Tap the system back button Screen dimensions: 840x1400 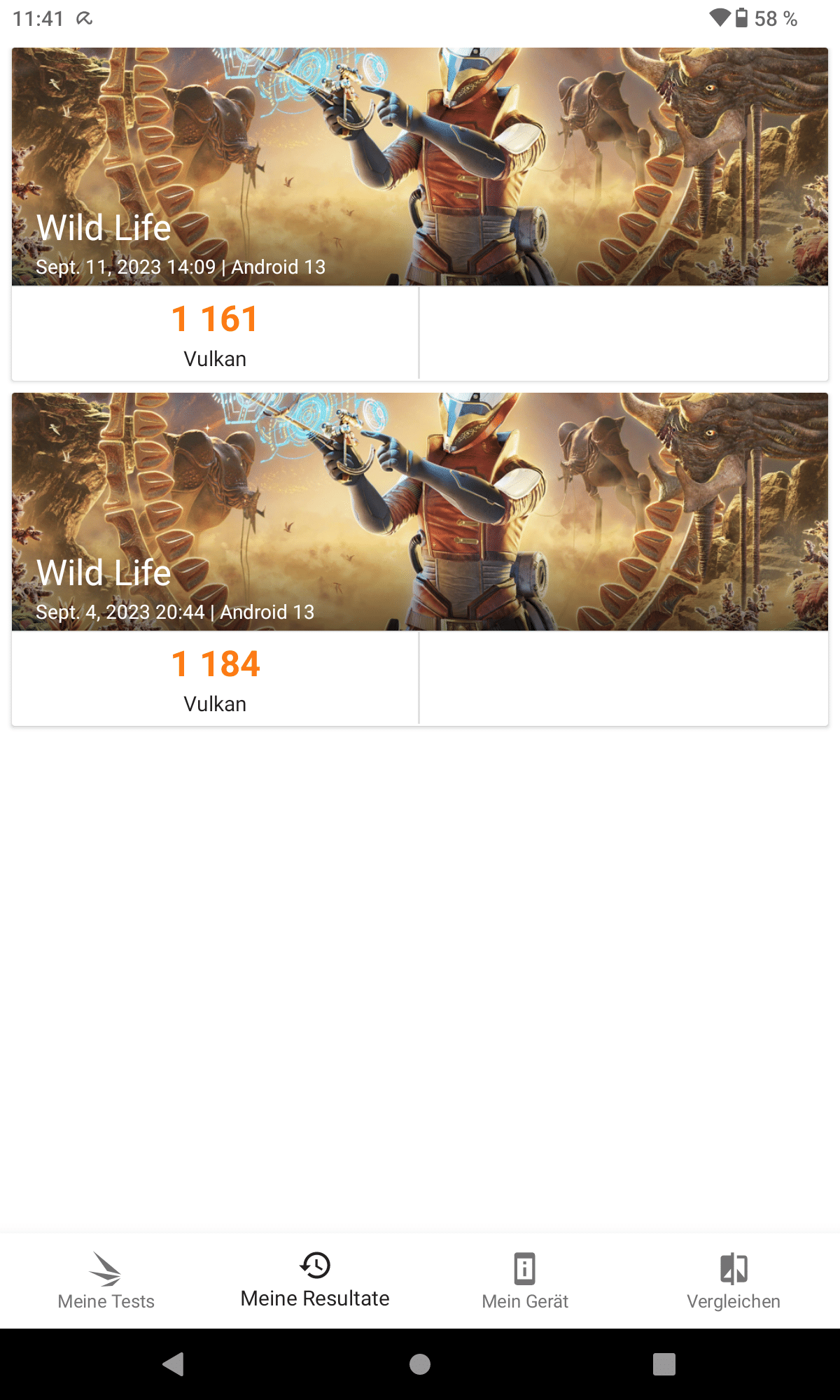[174, 1364]
